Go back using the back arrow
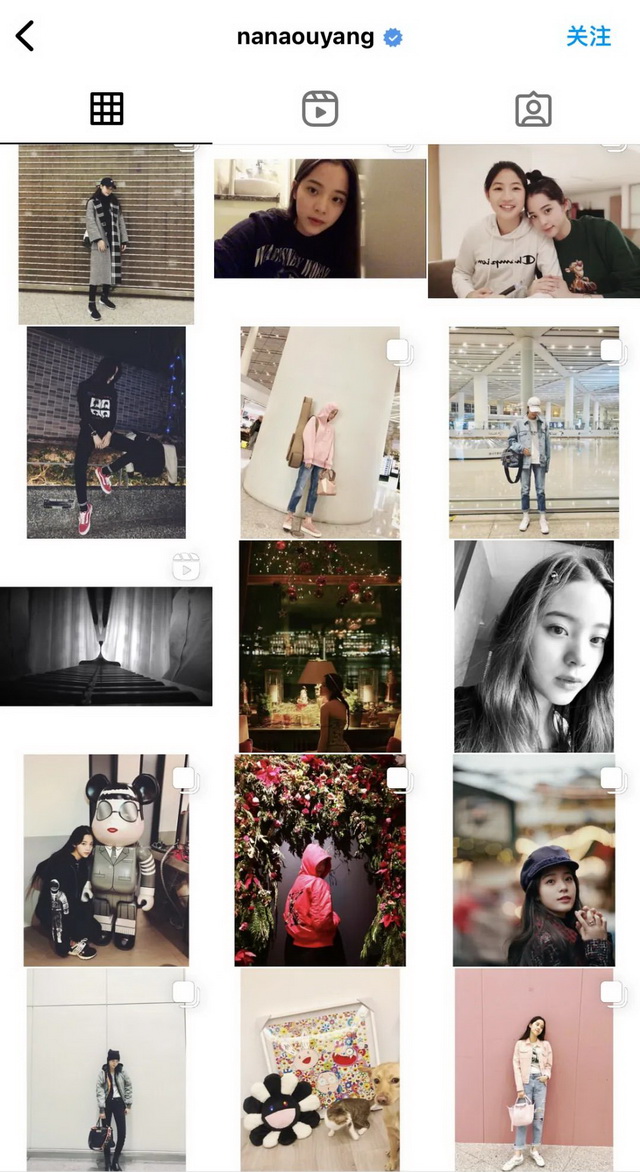 (x=25, y=37)
